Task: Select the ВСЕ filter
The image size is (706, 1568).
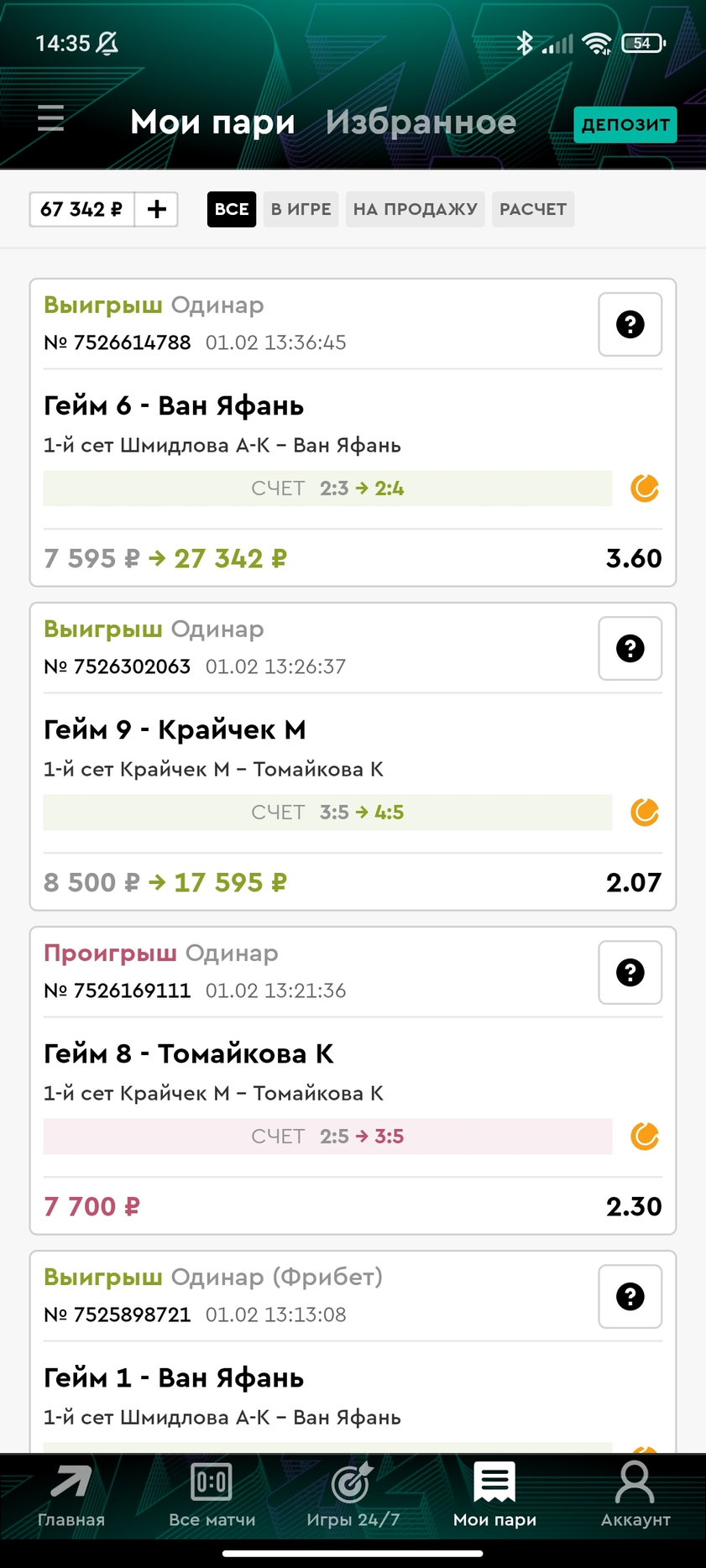Action: tap(232, 209)
